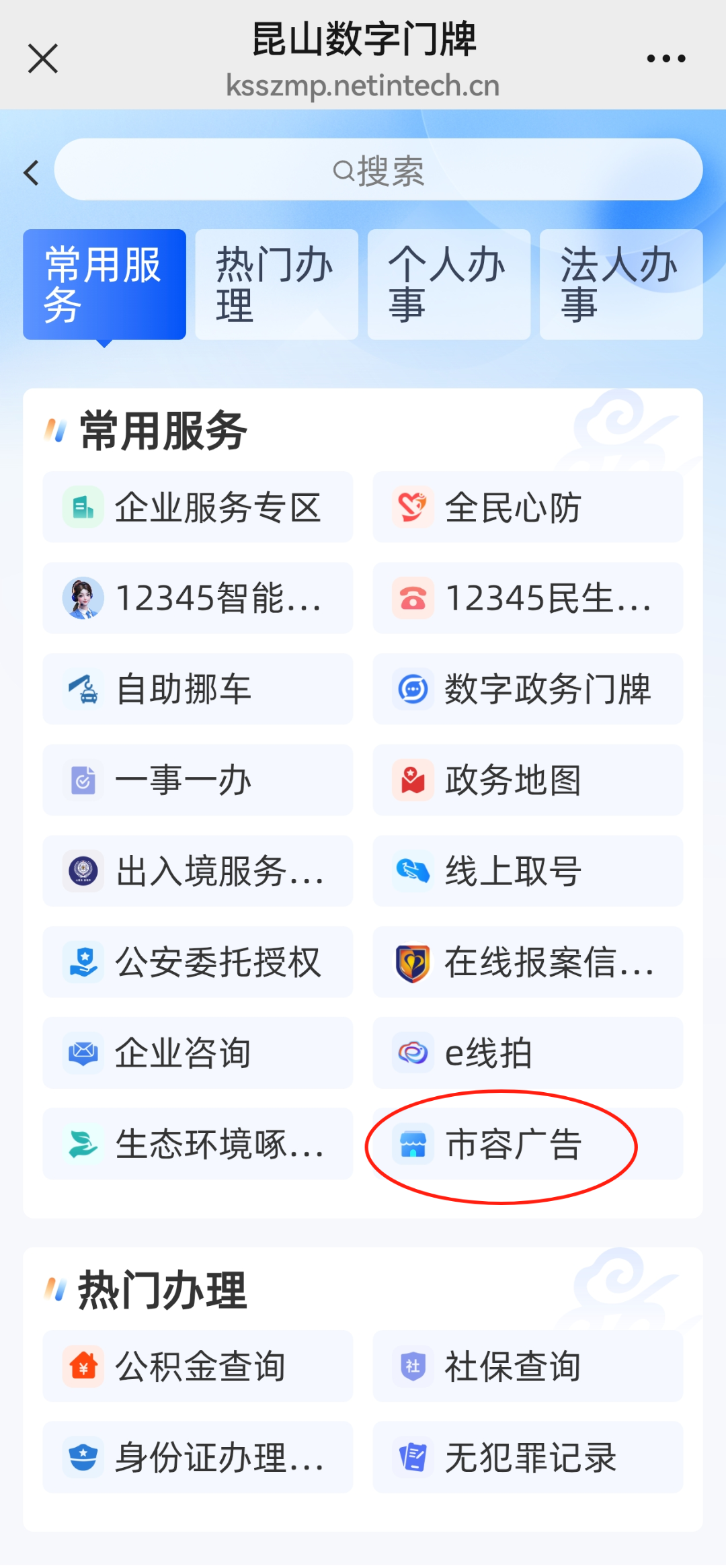Open 市容广告 service
726x1568 pixels.
click(x=528, y=1144)
